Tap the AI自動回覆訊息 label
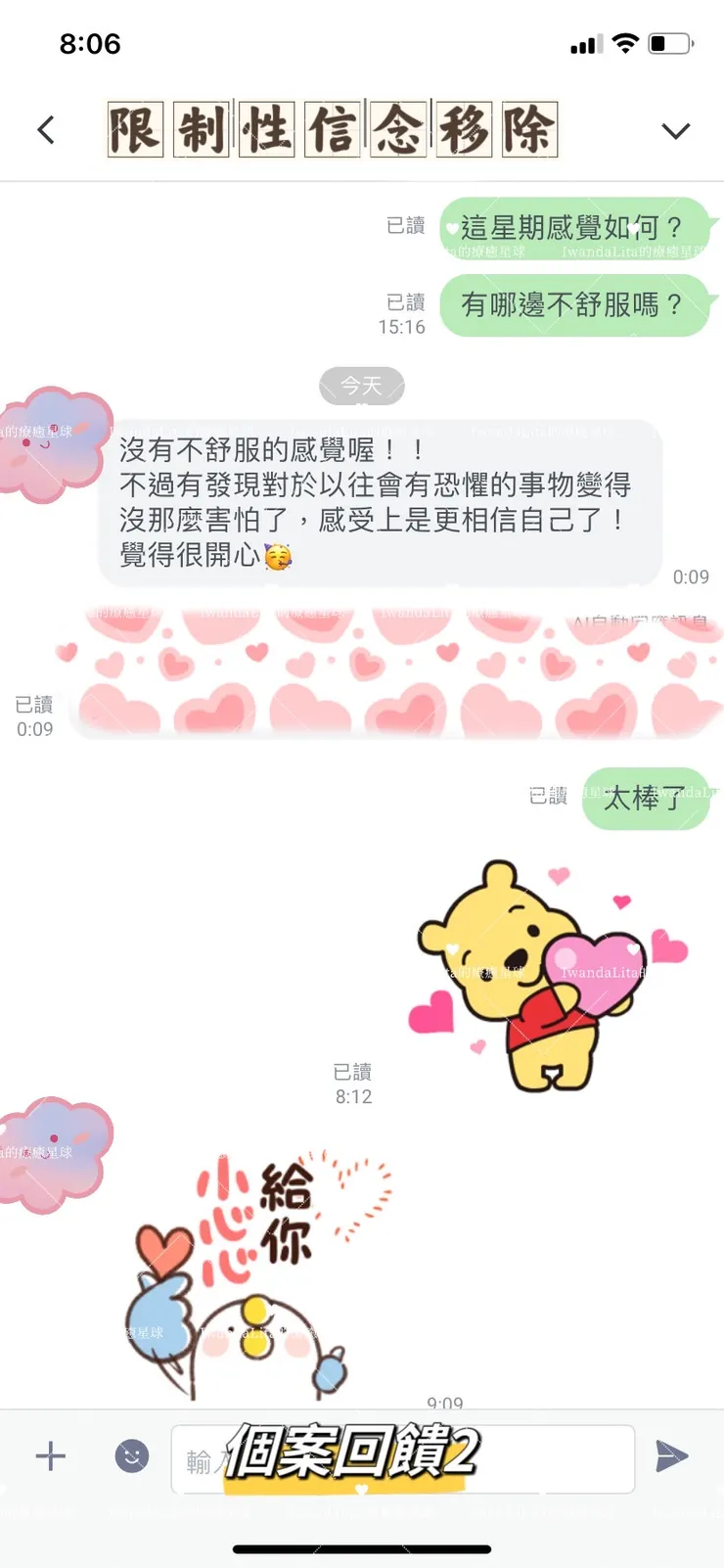Screen dimensions: 724x1568 641,623
